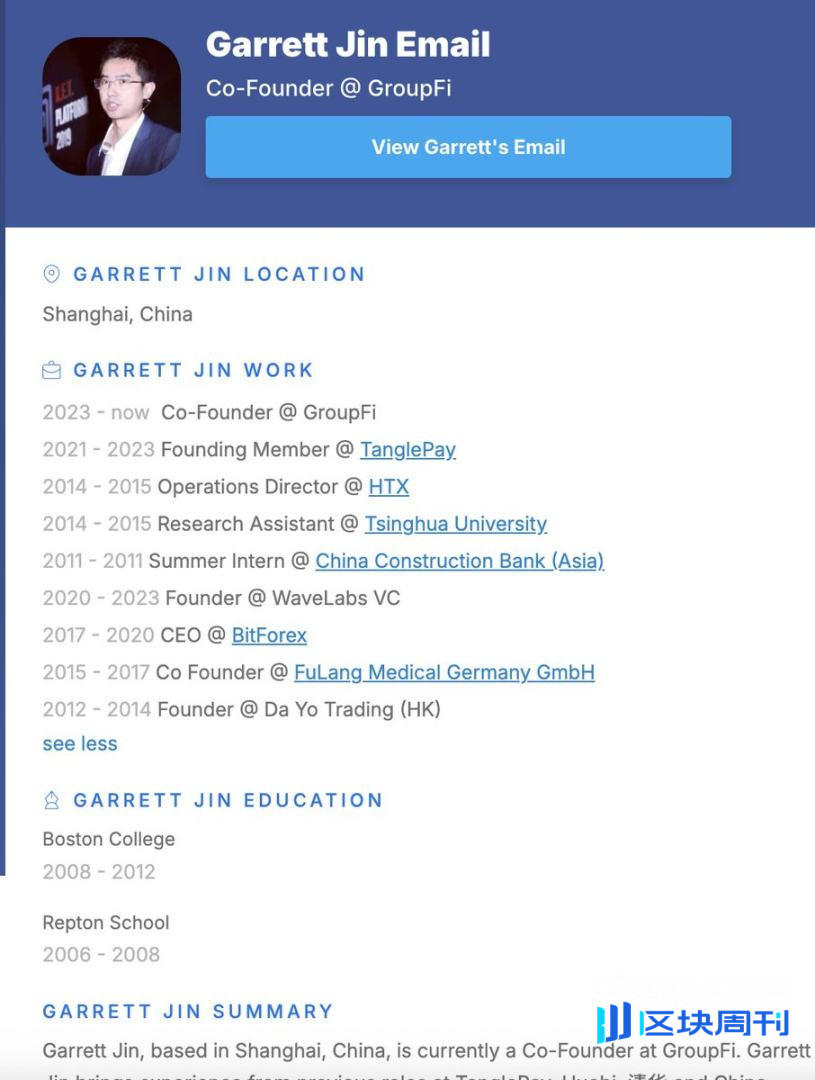
Task: Open China Construction Bank (Asia) link
Action: [459, 561]
